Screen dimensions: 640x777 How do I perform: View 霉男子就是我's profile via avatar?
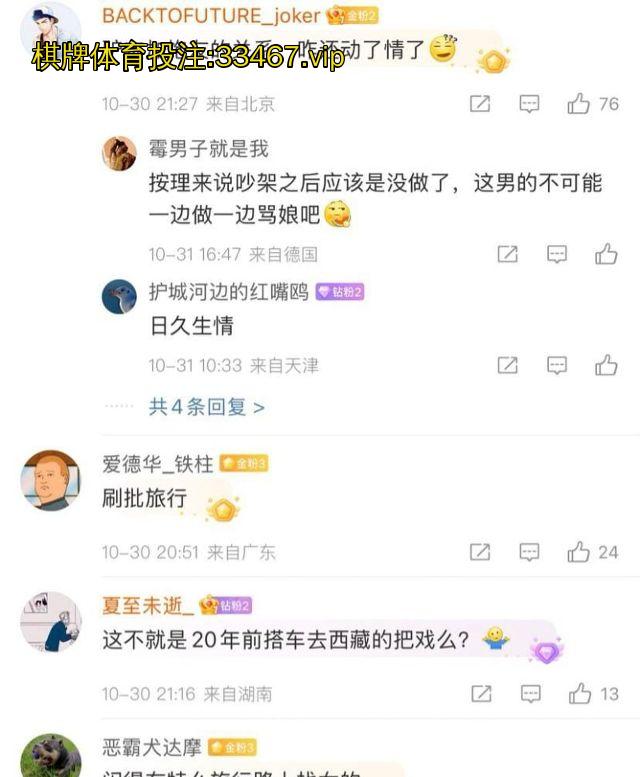click(x=120, y=153)
